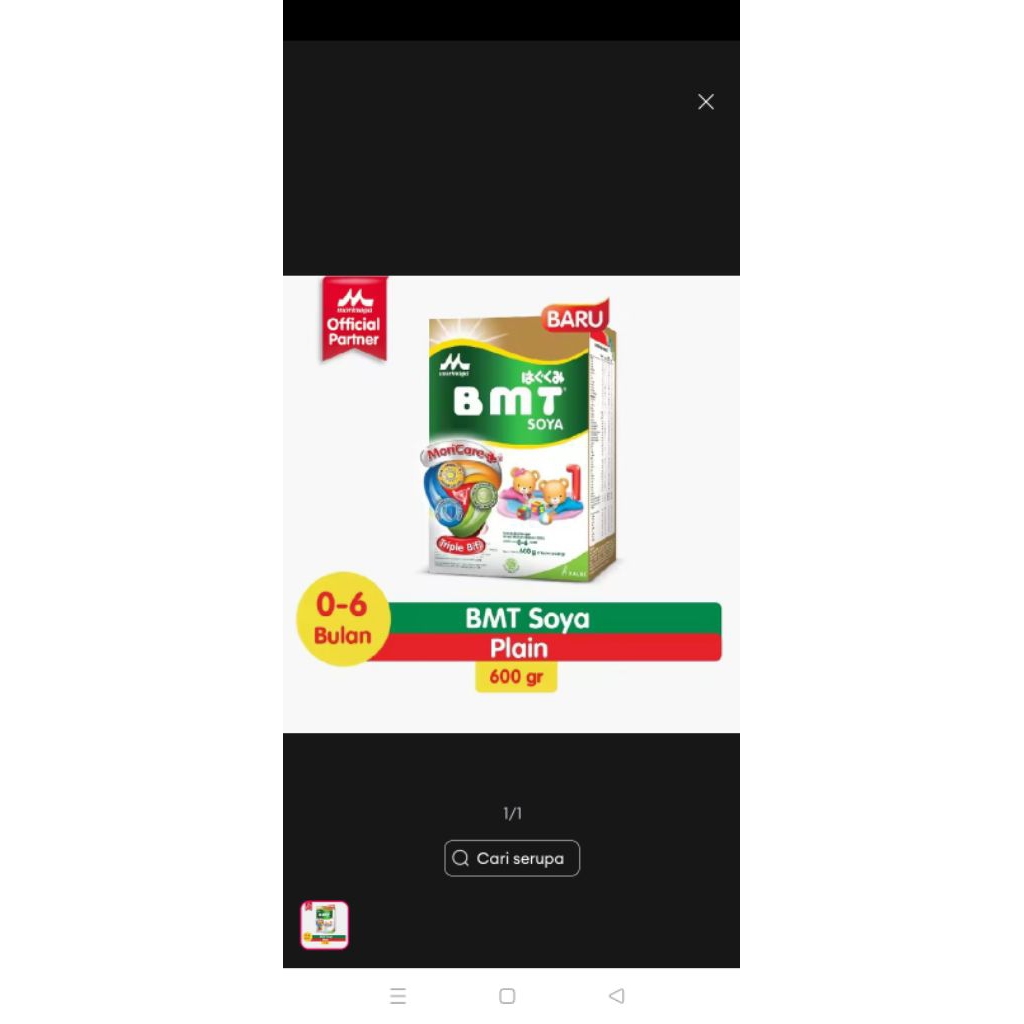Close the product image viewer
The height and width of the screenshot is (1024, 1024).
click(x=705, y=102)
